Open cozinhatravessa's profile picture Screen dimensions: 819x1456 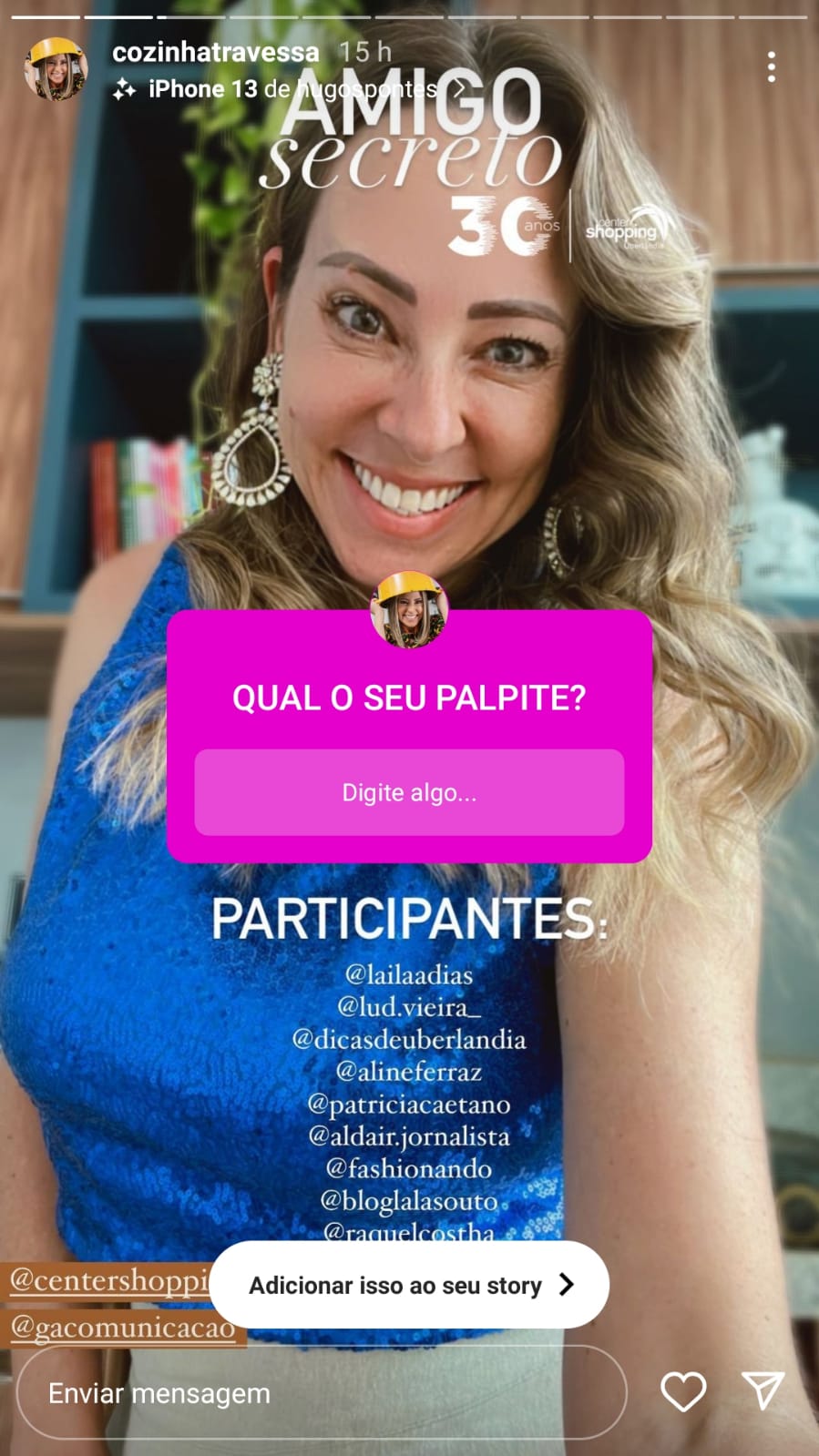pos(56,69)
